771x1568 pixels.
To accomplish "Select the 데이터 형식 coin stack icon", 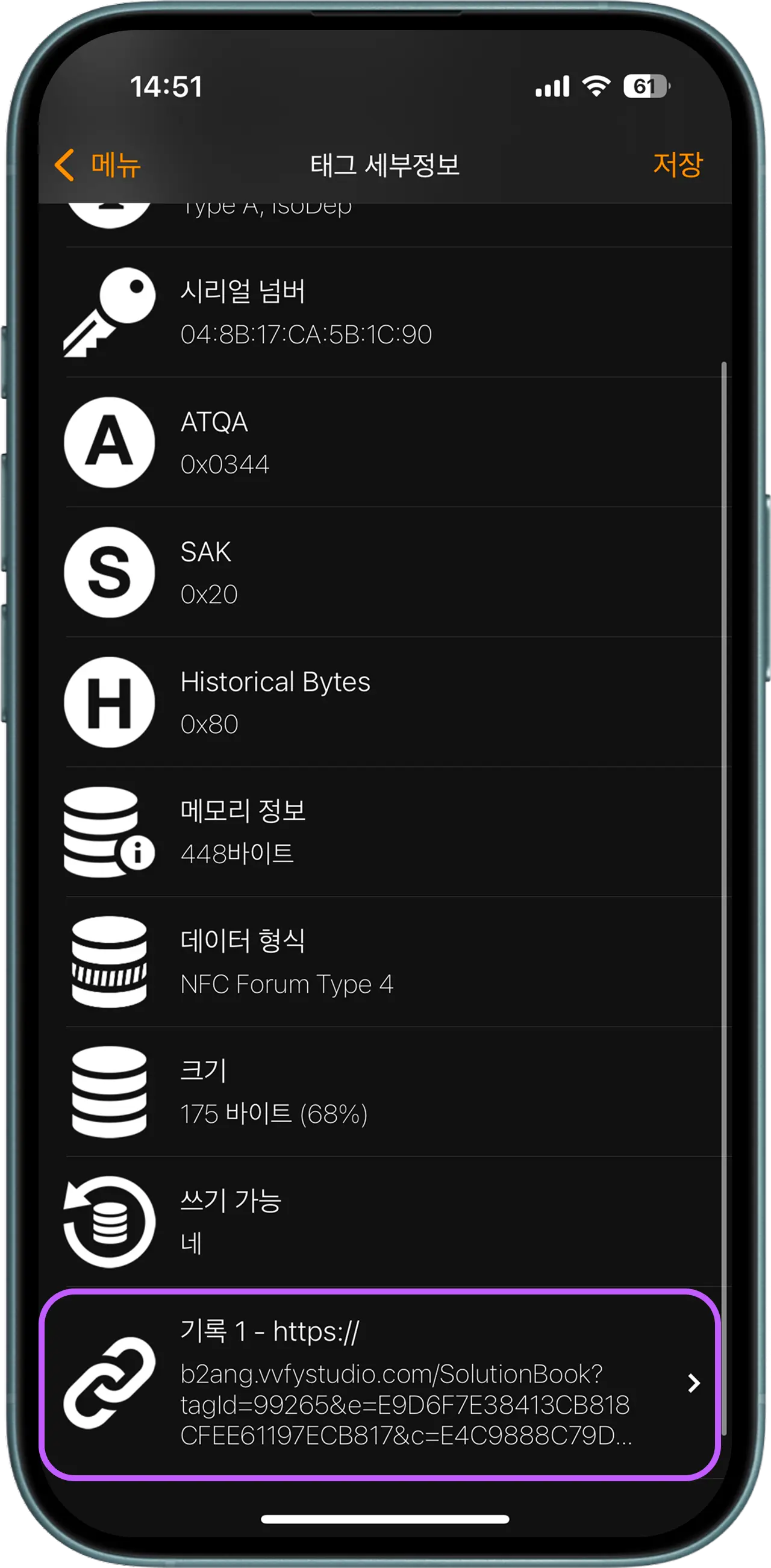I will click(x=110, y=962).
